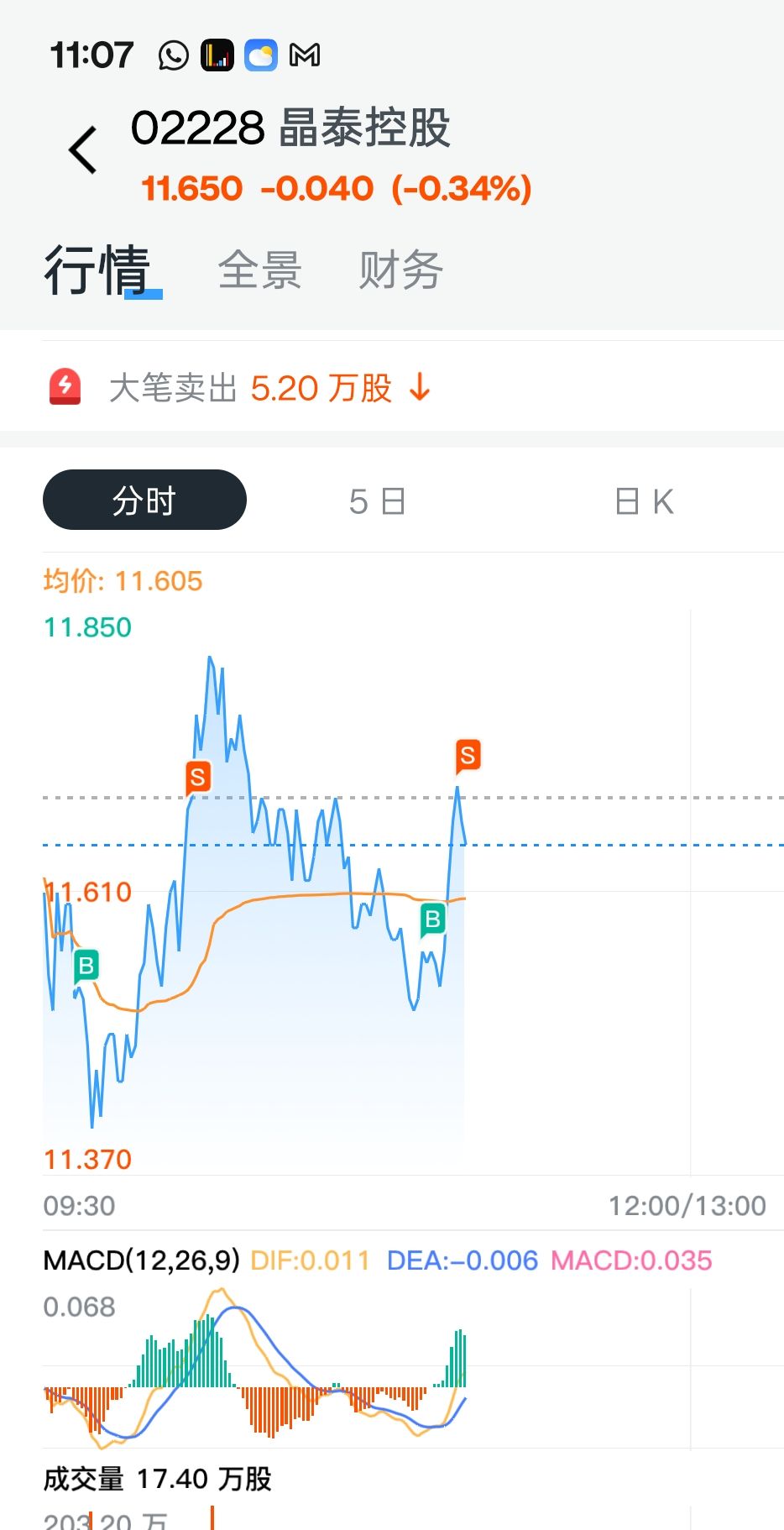Select the 行情 tab
The image size is (784, 1530).
[97, 270]
